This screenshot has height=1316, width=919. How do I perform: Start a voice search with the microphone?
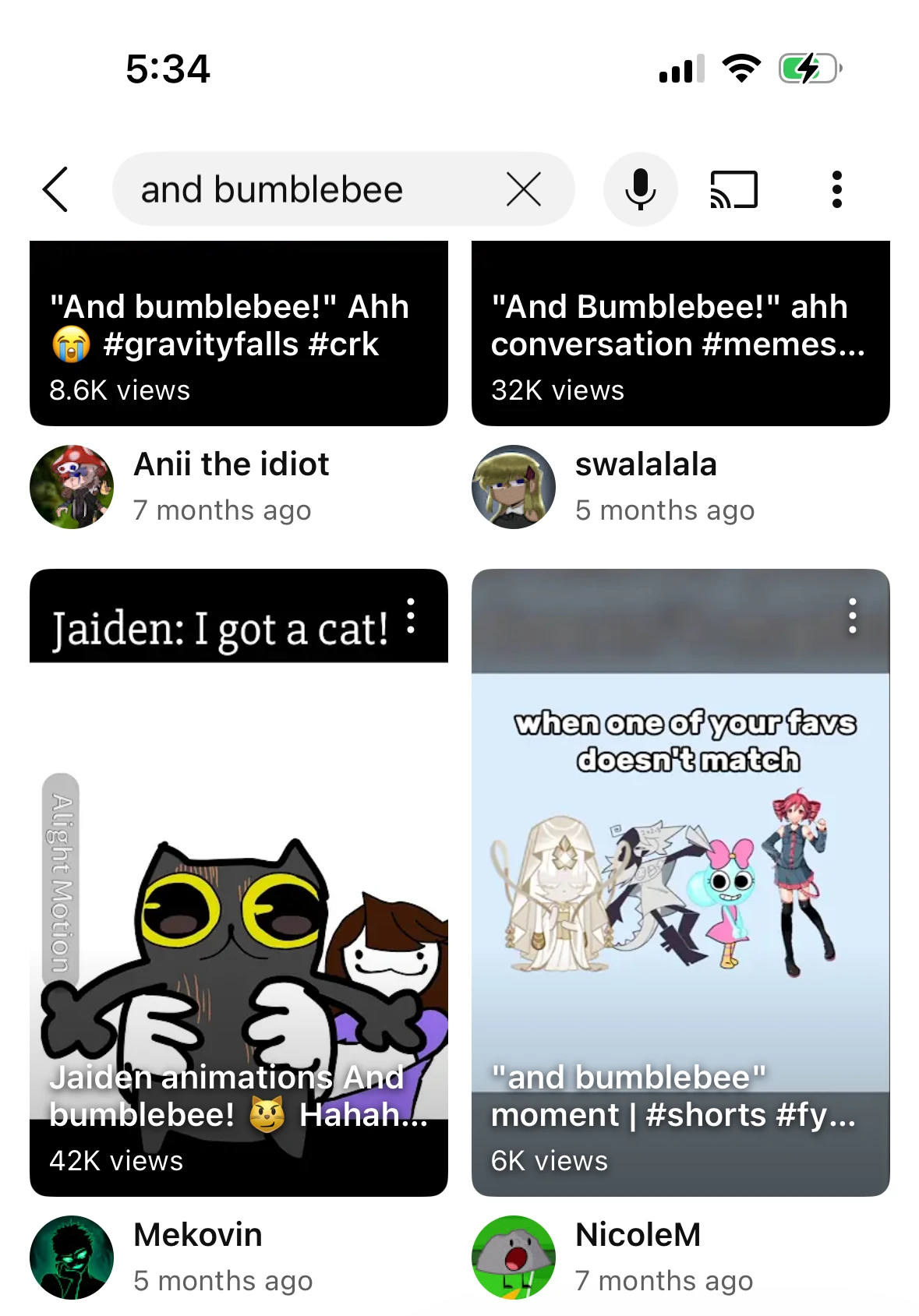tap(640, 189)
